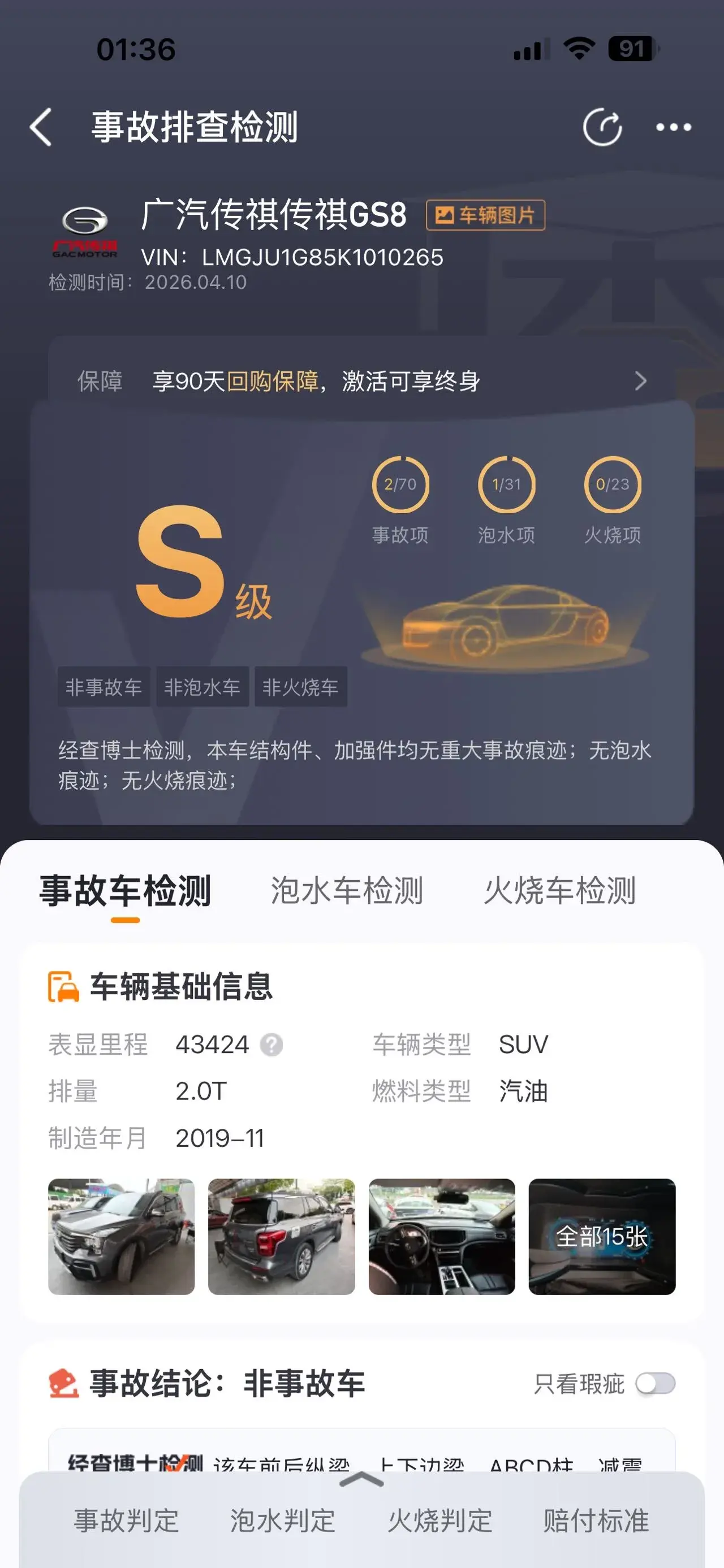Screen dimensions: 724x1568
Task: Open the front view car photo
Action: coord(121,1236)
